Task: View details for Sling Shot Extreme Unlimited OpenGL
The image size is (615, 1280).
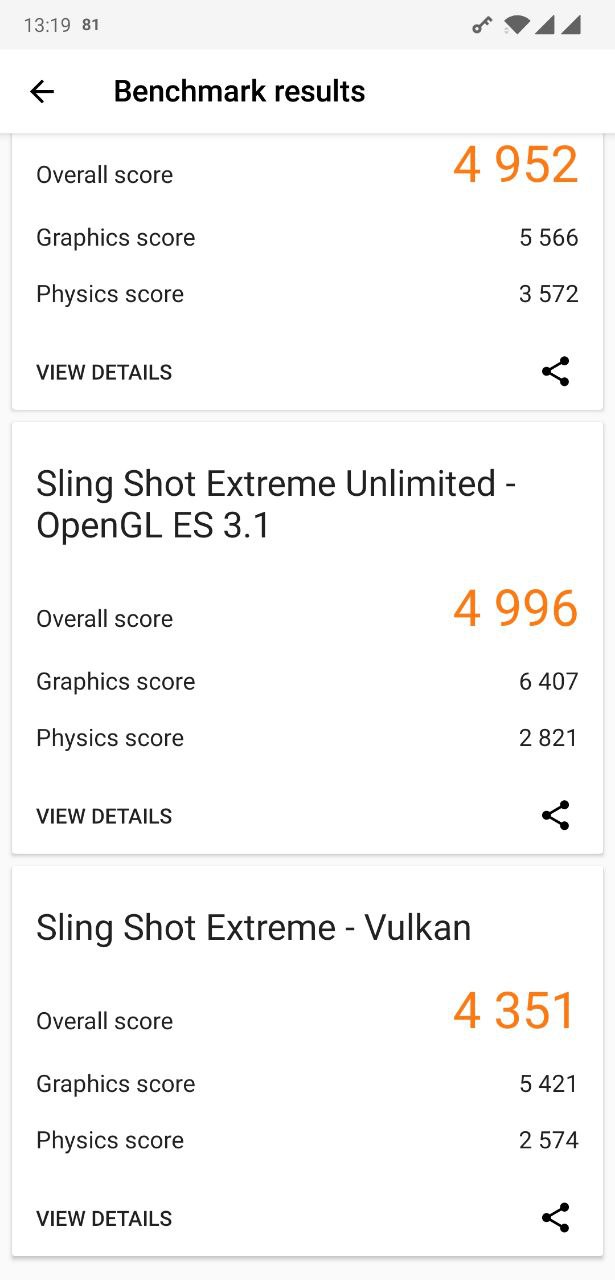Action: coord(104,816)
